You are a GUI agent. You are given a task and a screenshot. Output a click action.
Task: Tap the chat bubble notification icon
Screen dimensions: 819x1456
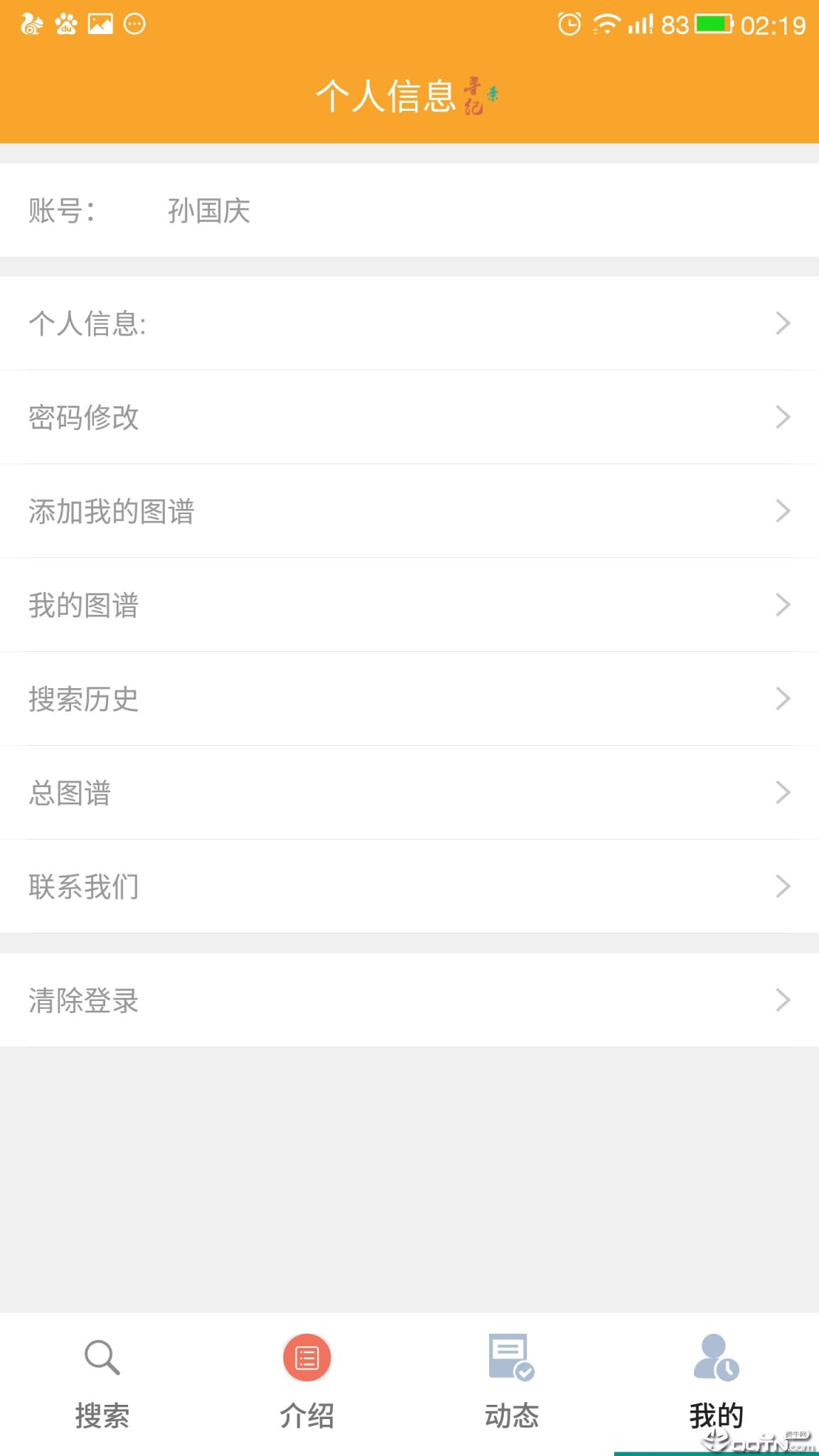[132, 22]
